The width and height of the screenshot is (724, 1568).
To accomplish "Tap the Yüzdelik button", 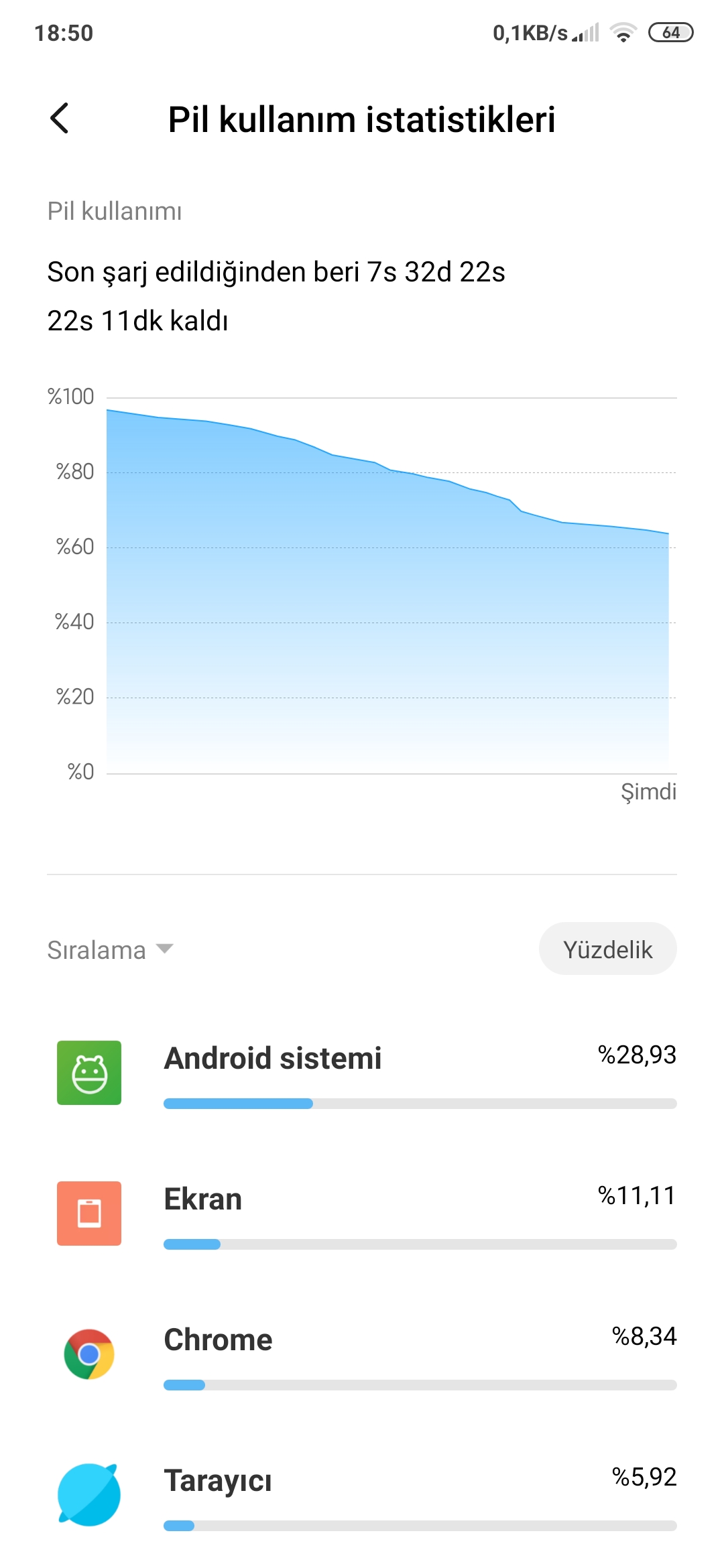I will (x=607, y=949).
